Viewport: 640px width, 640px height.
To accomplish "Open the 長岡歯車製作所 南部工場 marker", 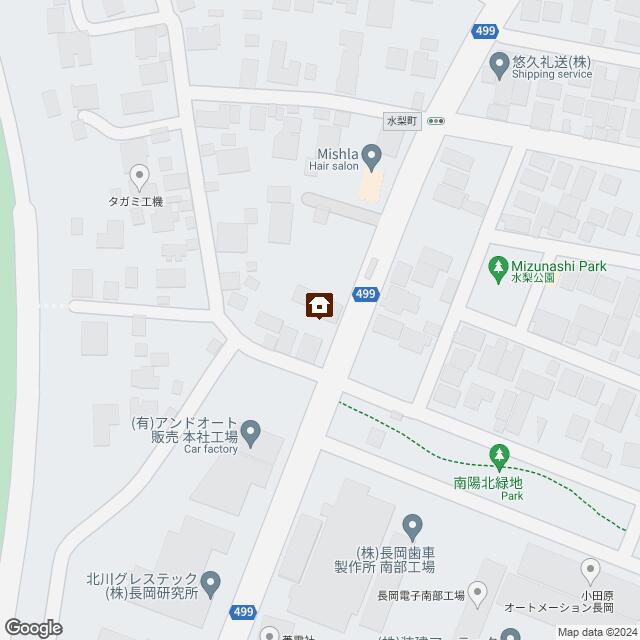I will (413, 526).
